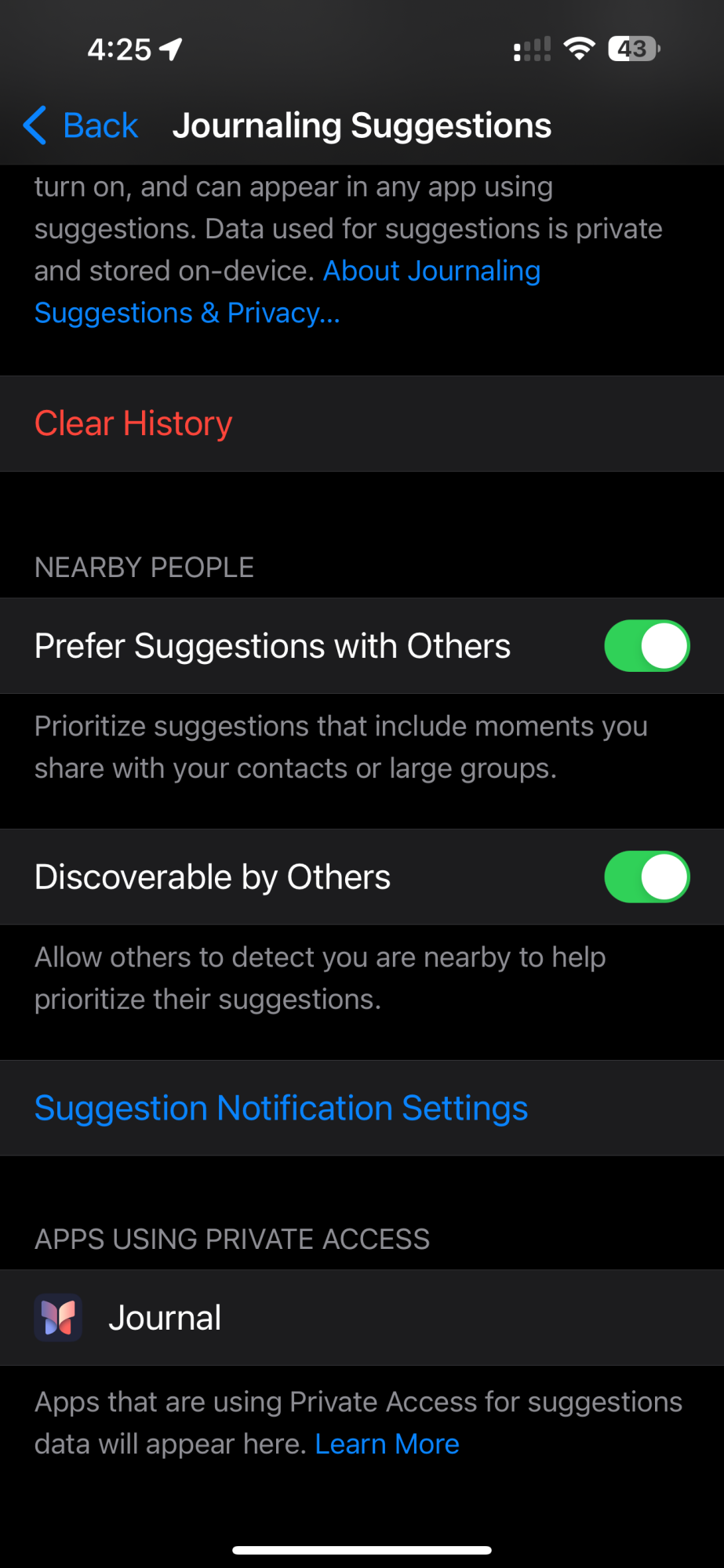Screen dimensions: 724x1568
Task: Turn off Discoverable by Others
Action: [x=646, y=877]
